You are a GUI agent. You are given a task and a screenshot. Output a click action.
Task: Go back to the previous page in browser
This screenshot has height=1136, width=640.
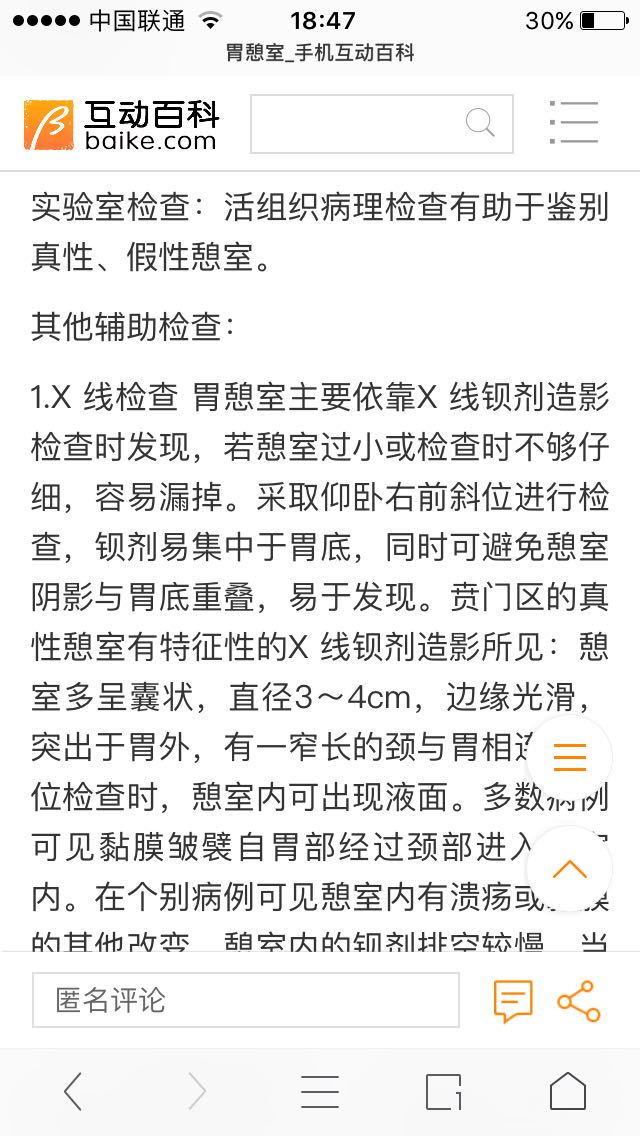tap(73, 1091)
